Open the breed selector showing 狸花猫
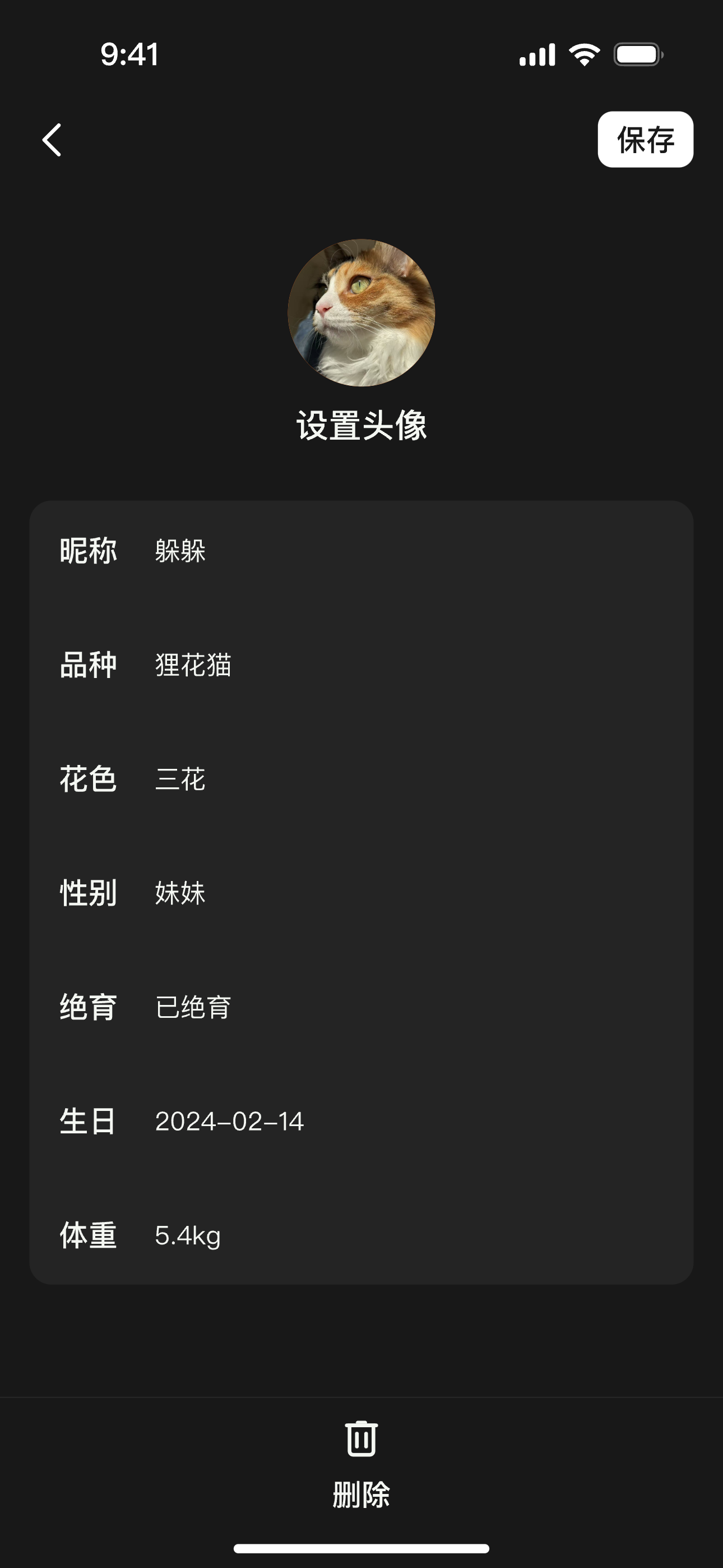723x1568 pixels. point(194,665)
